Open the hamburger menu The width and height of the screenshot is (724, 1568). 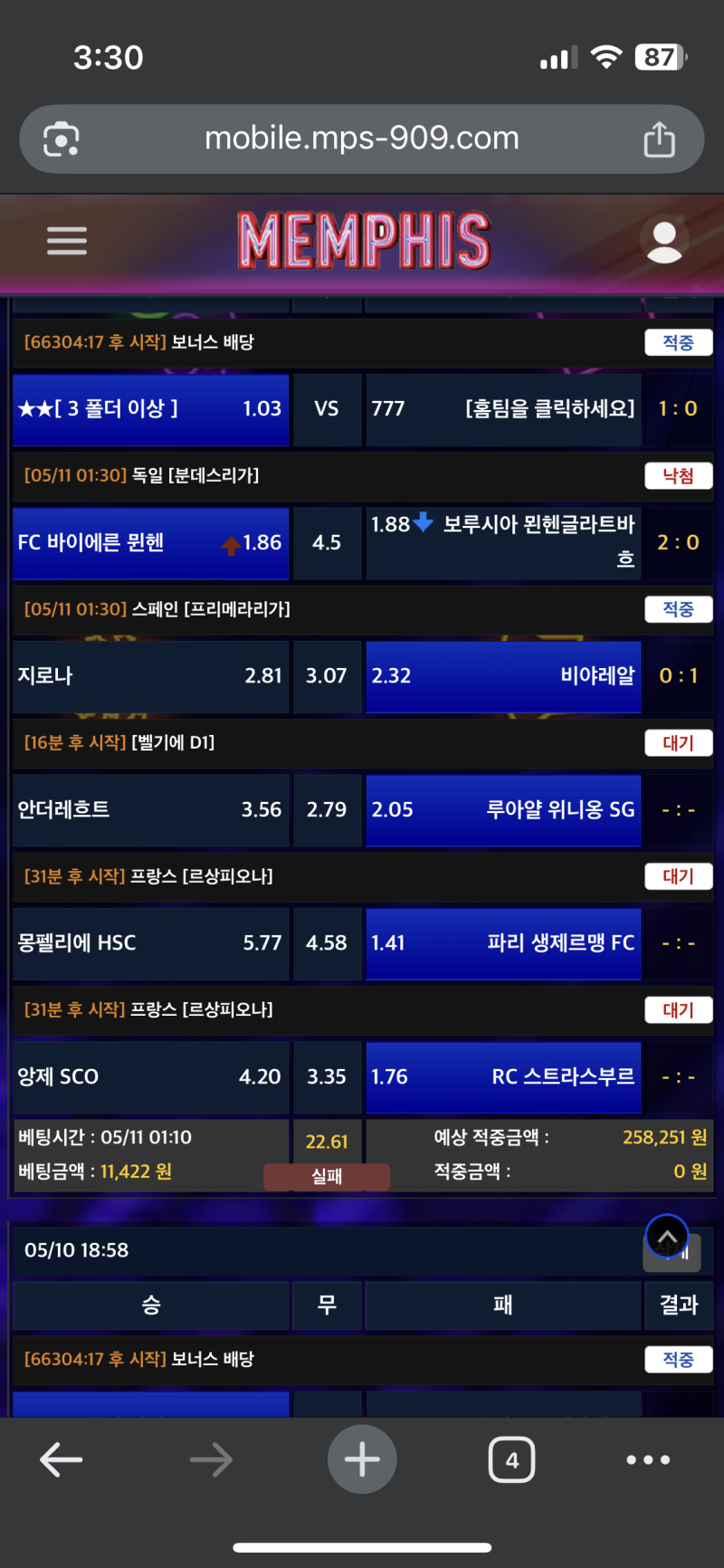[67, 241]
